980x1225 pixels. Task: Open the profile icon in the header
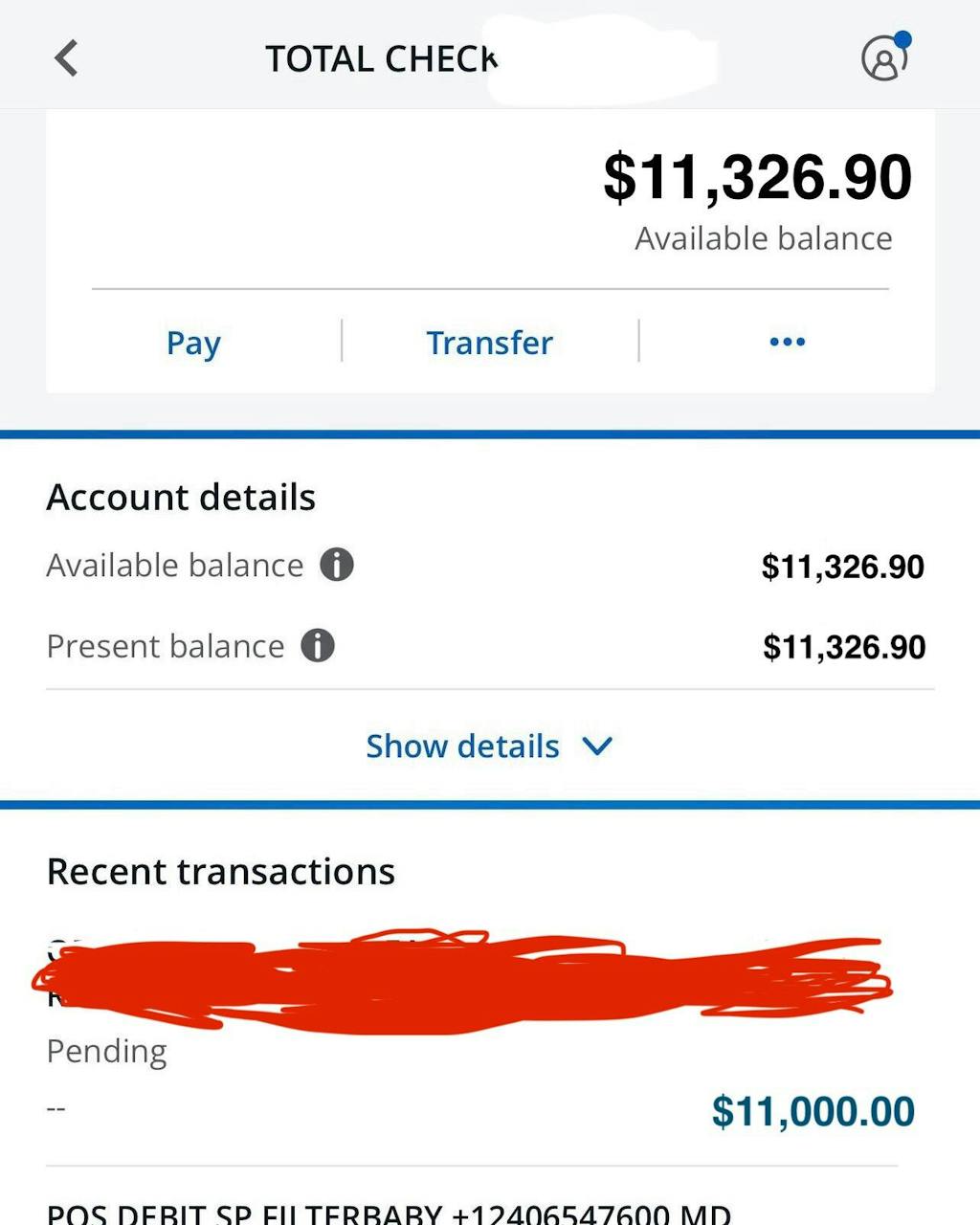(x=884, y=58)
